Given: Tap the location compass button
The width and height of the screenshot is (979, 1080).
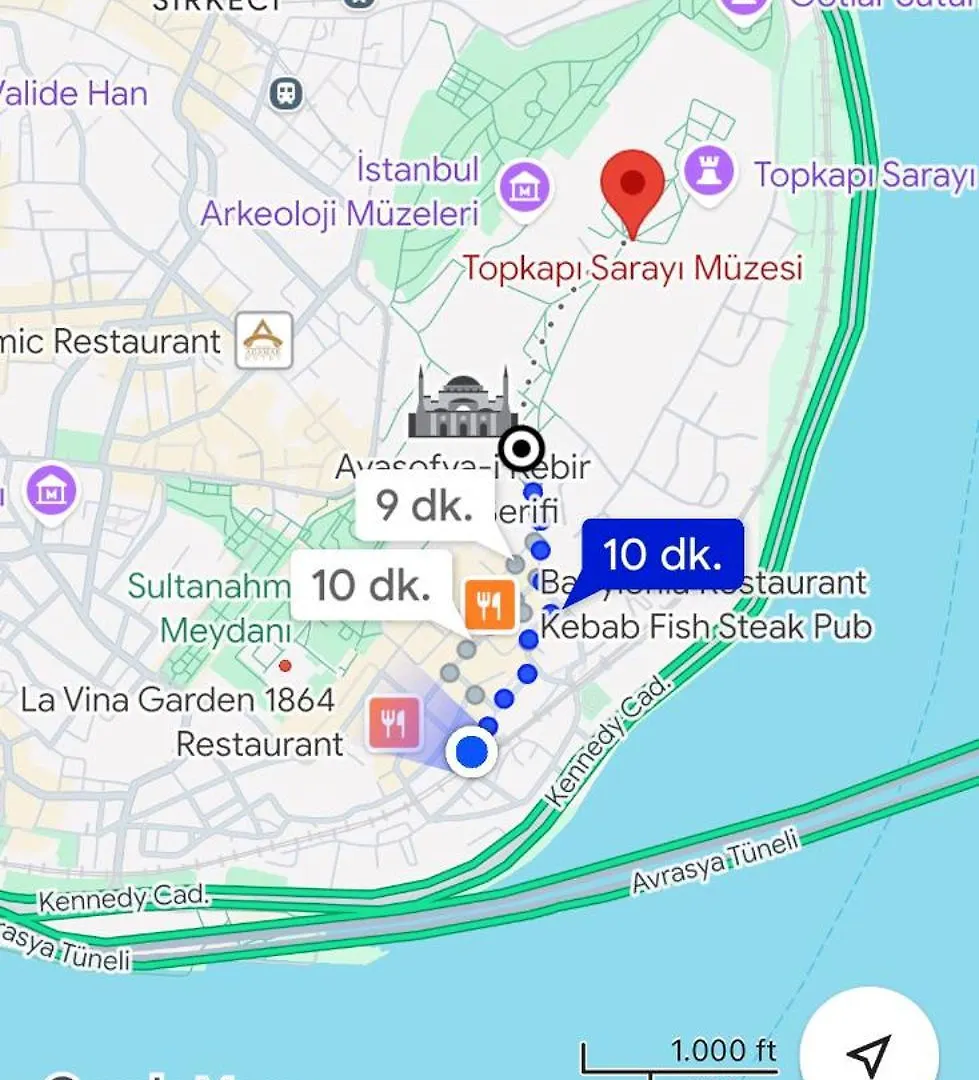Looking at the screenshot, I should tap(868, 1050).
